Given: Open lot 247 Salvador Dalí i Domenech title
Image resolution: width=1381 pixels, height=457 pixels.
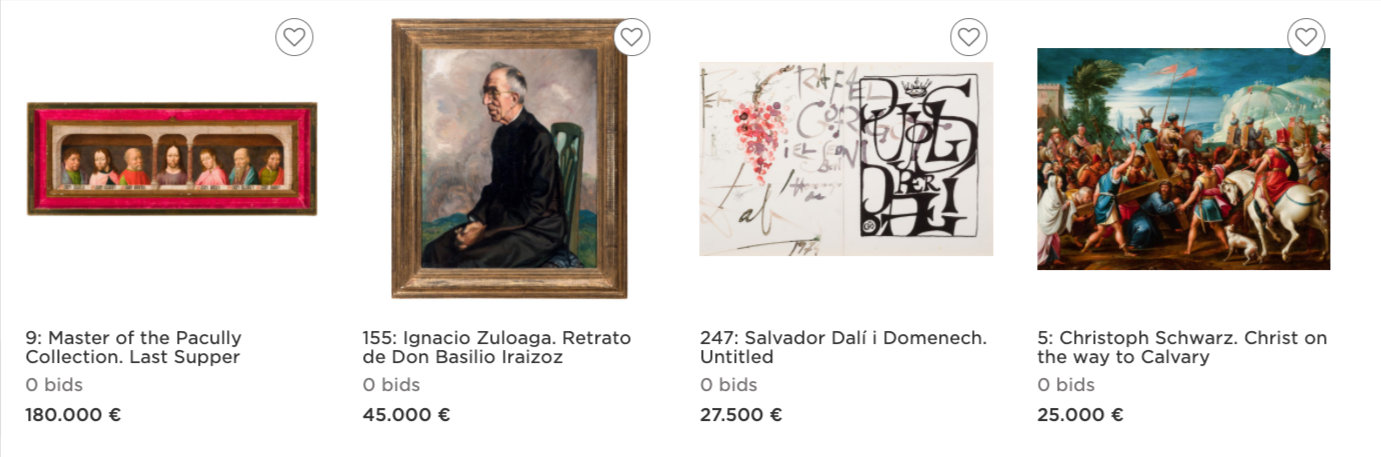Looking at the screenshot, I should [842, 347].
